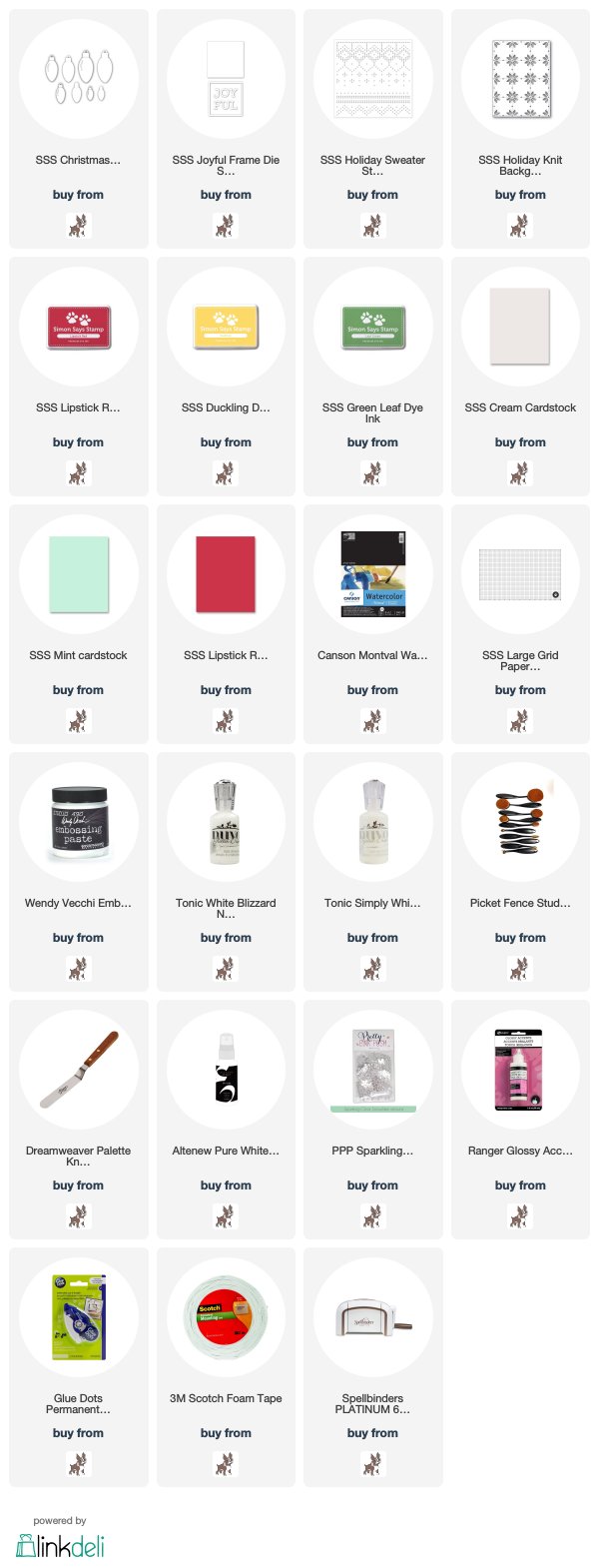Open the Picket Fence Studios brushes card
The width and height of the screenshot is (599, 1568).
(x=520, y=821)
